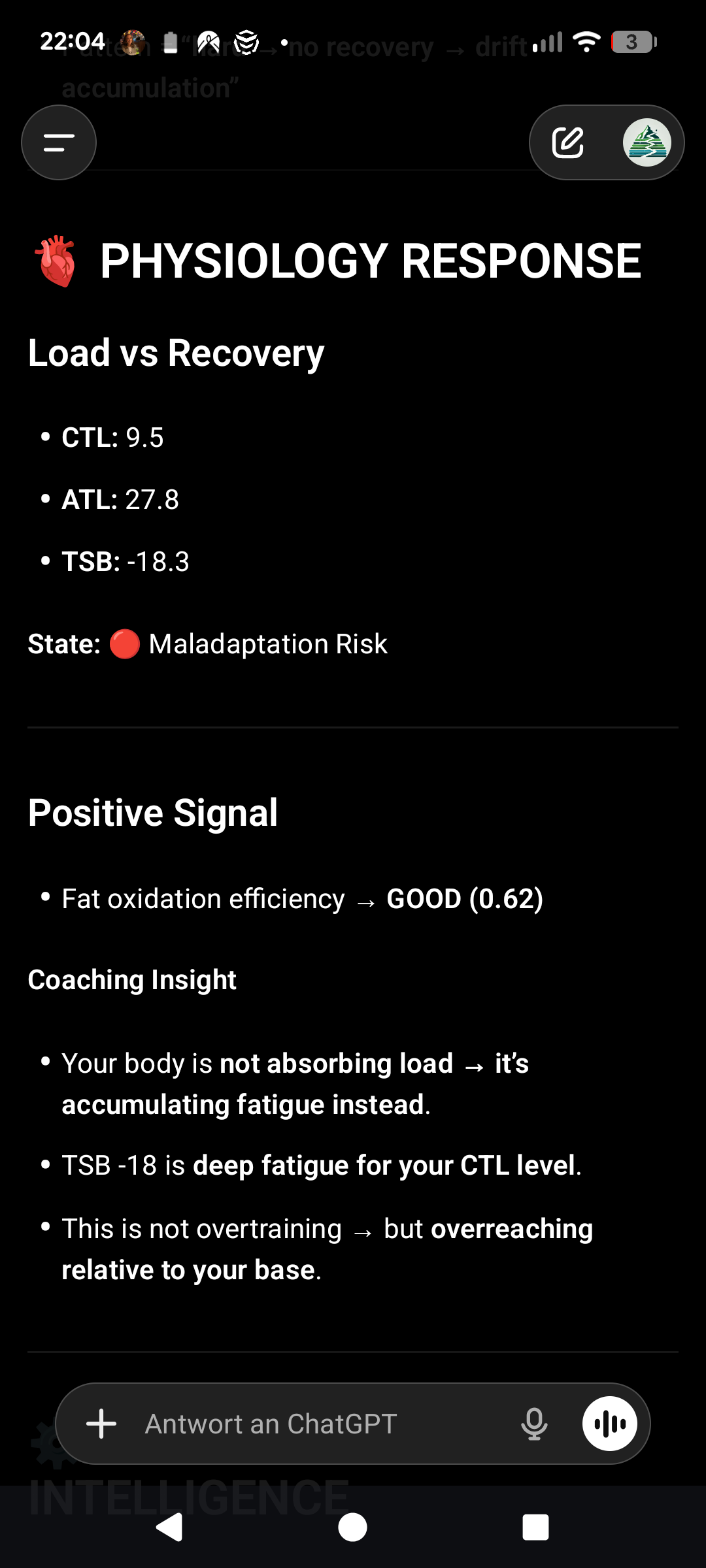Go back using system back button
706x1568 pixels.
169,1527
